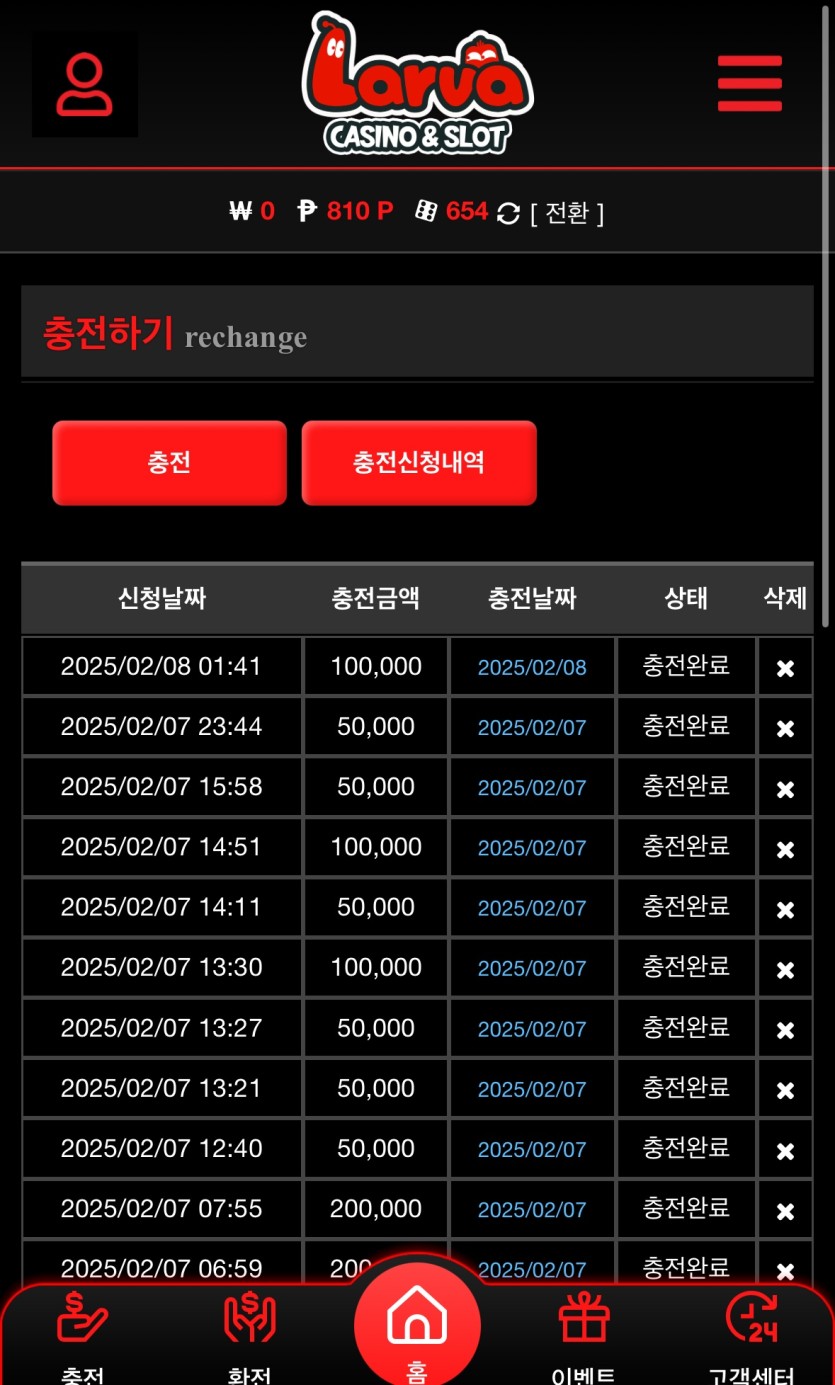835x1385 pixels.
Task: Switch to the 충전 bottom tab
Action: [x=83, y=1335]
